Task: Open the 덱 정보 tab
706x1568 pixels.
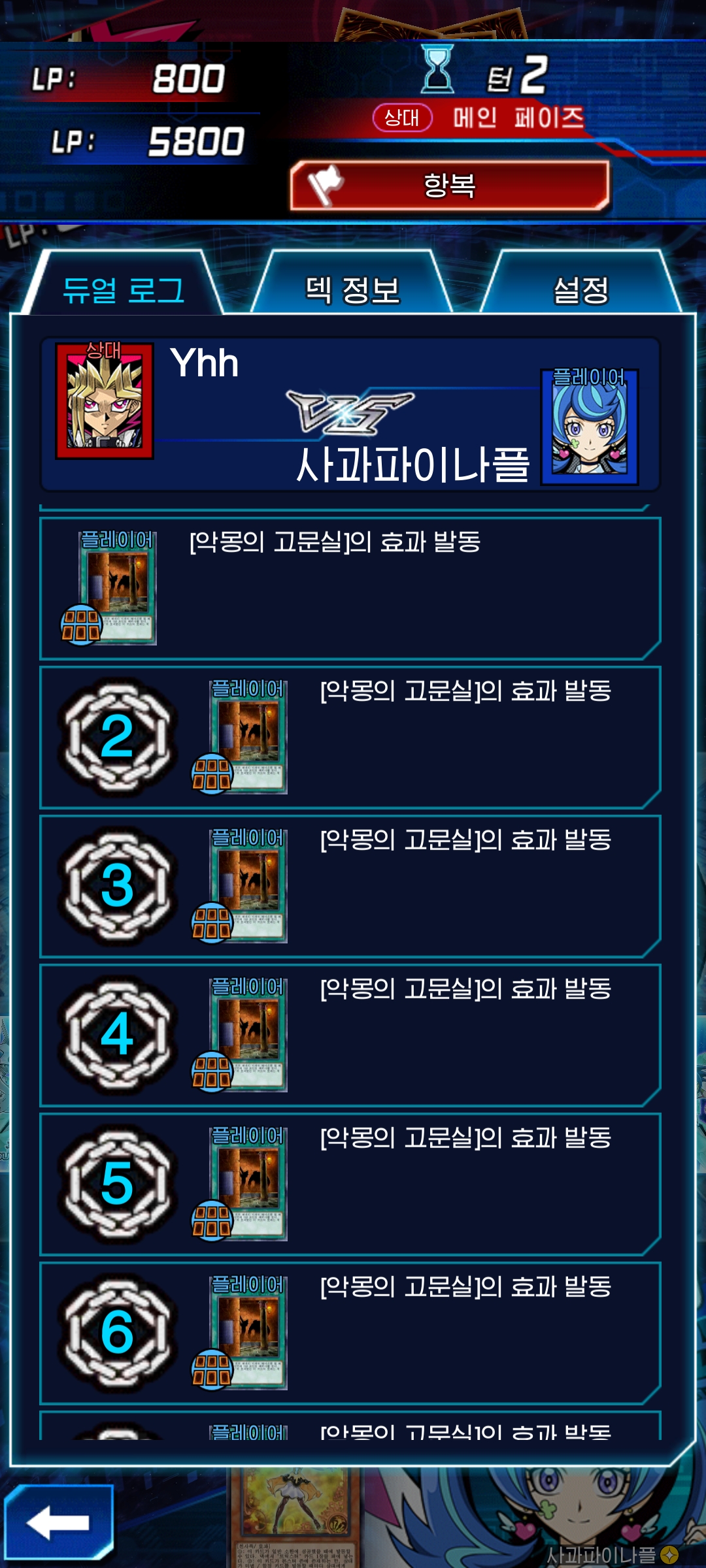Action: click(x=352, y=290)
